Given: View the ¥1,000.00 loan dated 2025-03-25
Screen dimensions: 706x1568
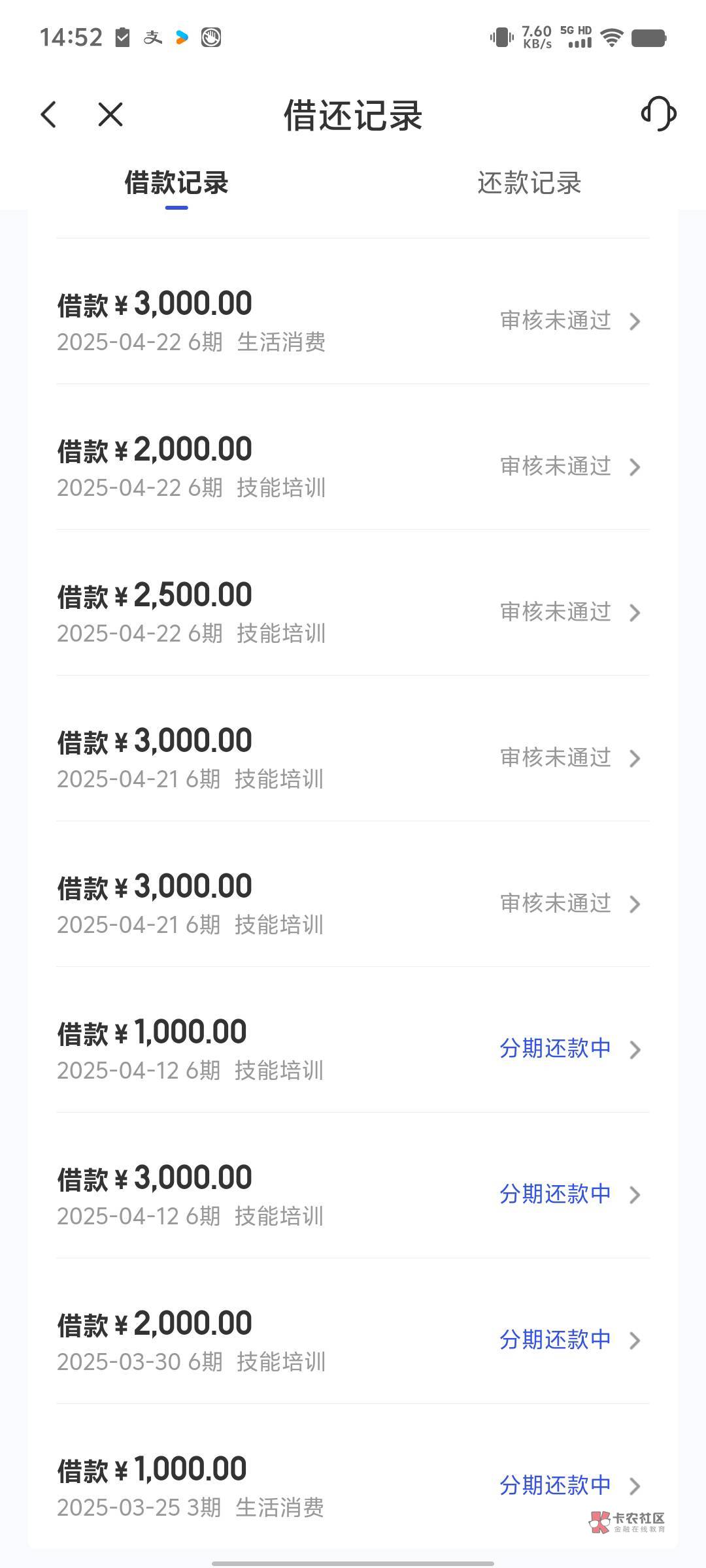Looking at the screenshot, I should pos(353,1485).
